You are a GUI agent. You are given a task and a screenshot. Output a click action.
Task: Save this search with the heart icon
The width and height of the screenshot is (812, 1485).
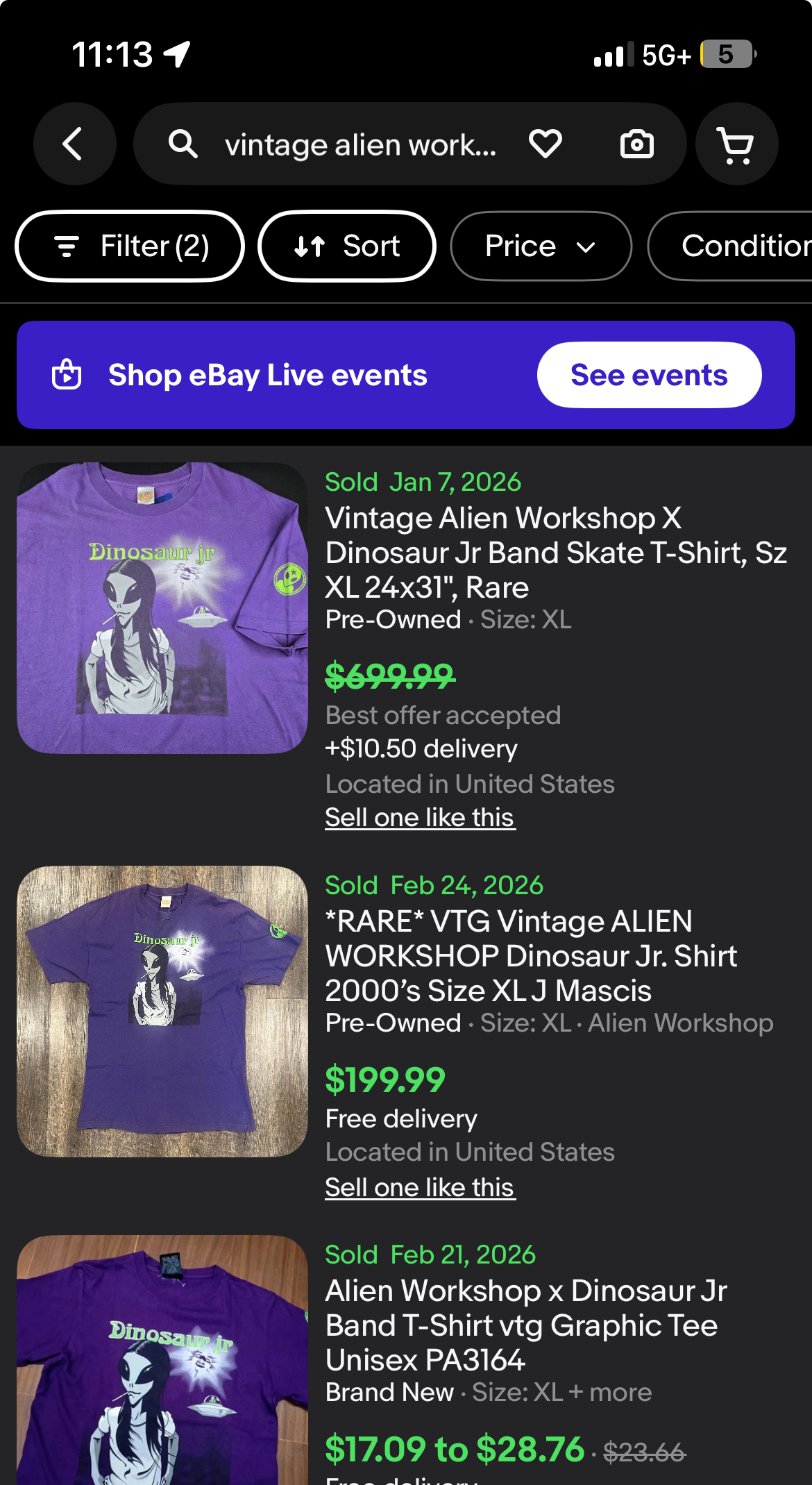coord(545,144)
